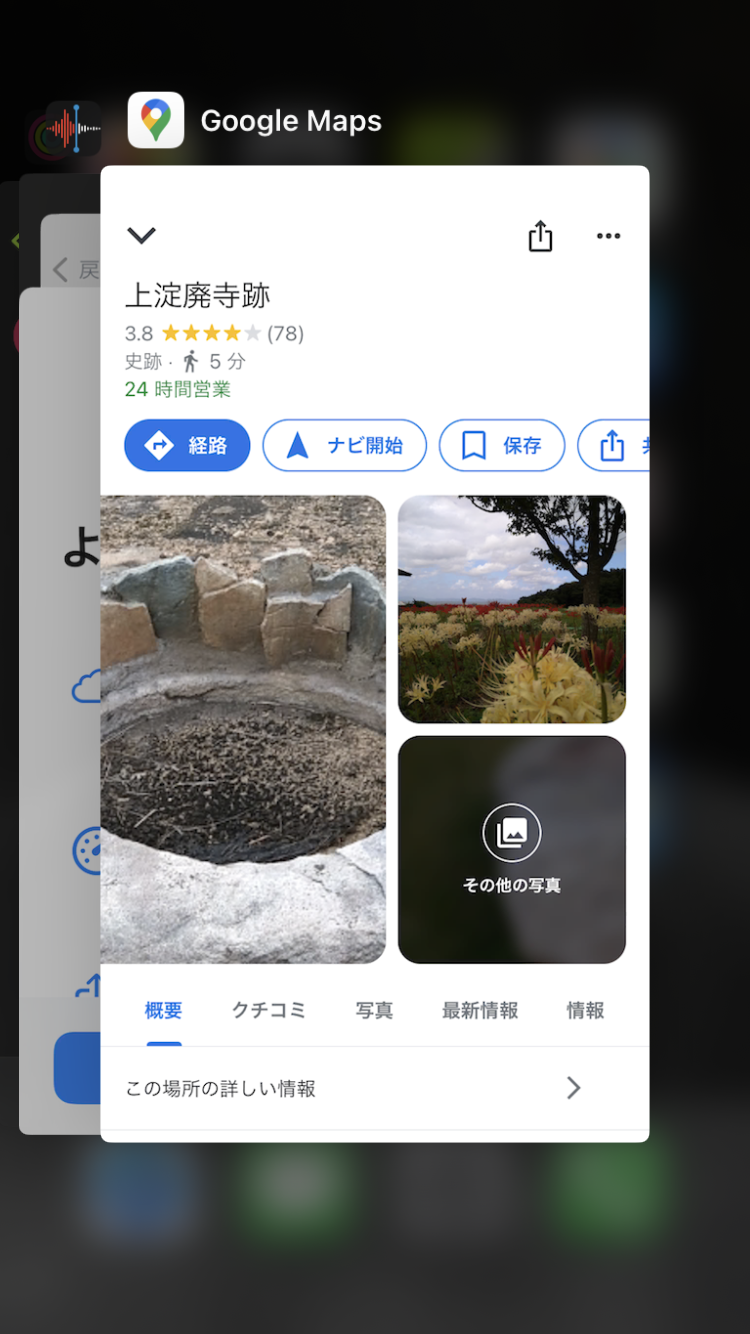Open the spider lily field photo

(512, 609)
